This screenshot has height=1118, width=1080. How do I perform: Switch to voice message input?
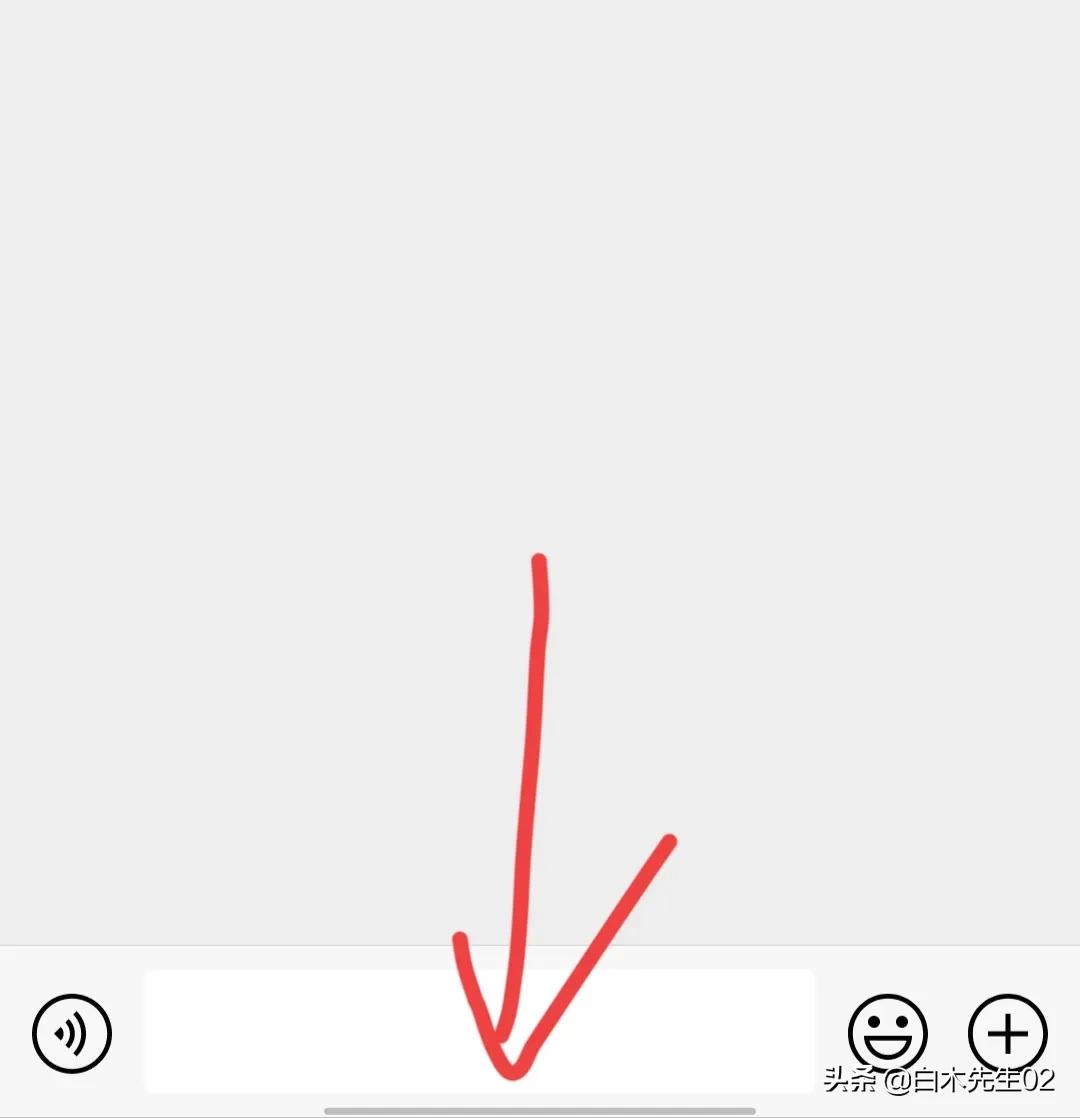72,1033
